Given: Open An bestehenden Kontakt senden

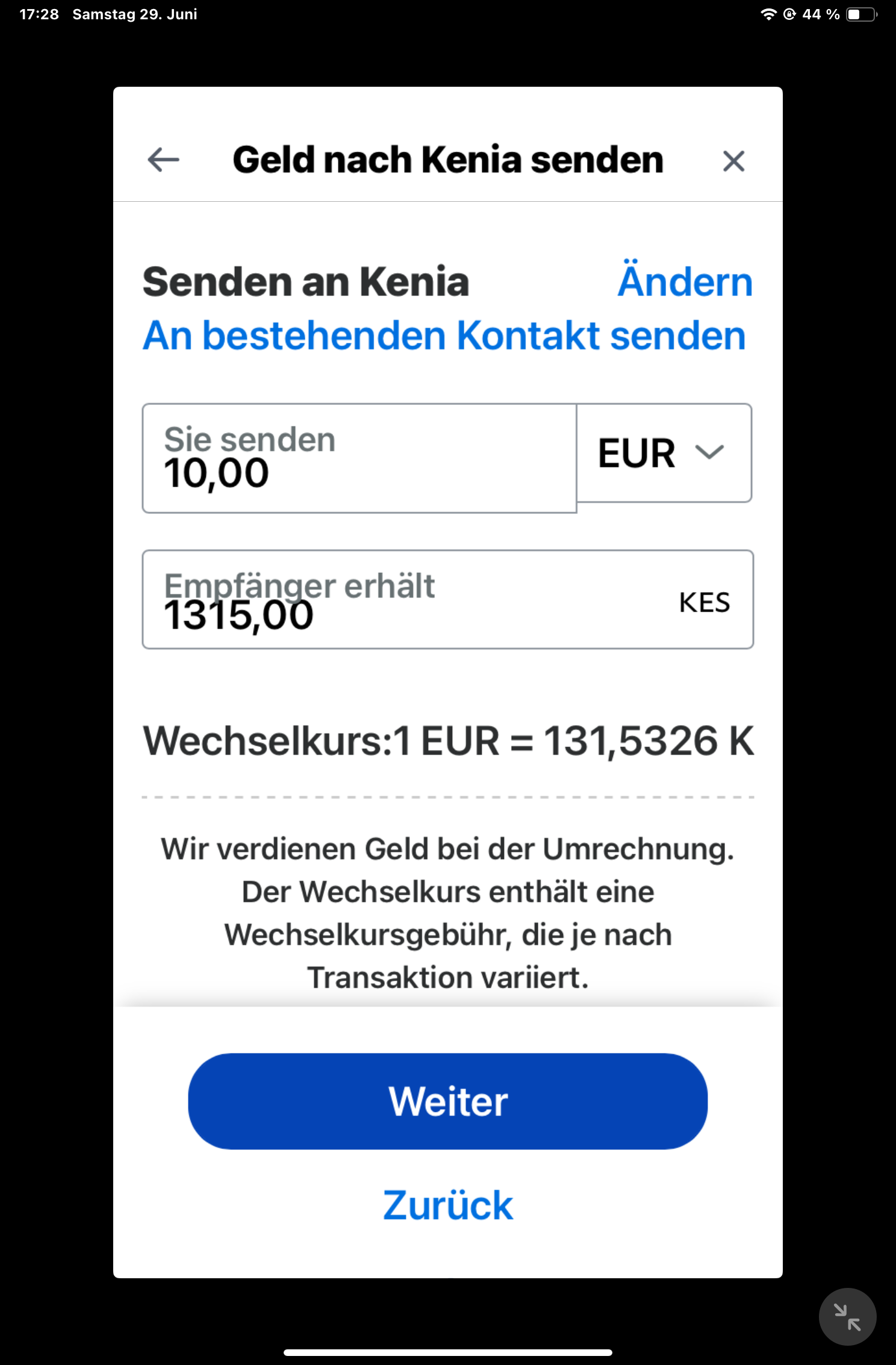Looking at the screenshot, I should tap(444, 336).
